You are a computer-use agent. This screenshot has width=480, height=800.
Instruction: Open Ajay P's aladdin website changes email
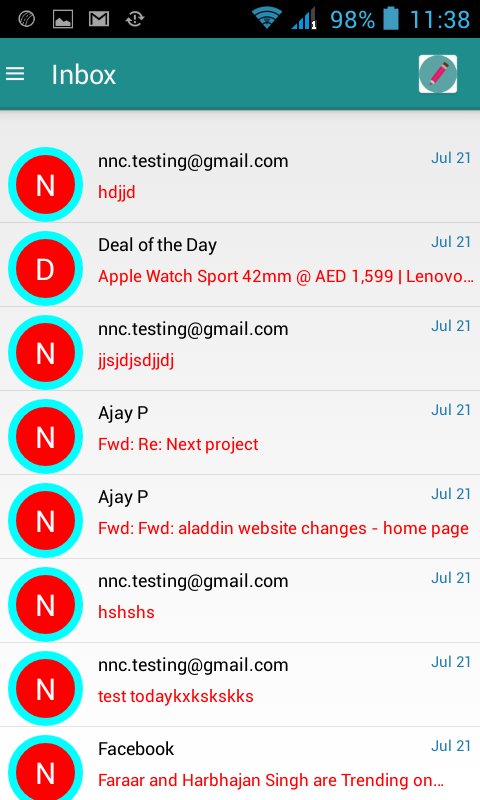(240, 517)
